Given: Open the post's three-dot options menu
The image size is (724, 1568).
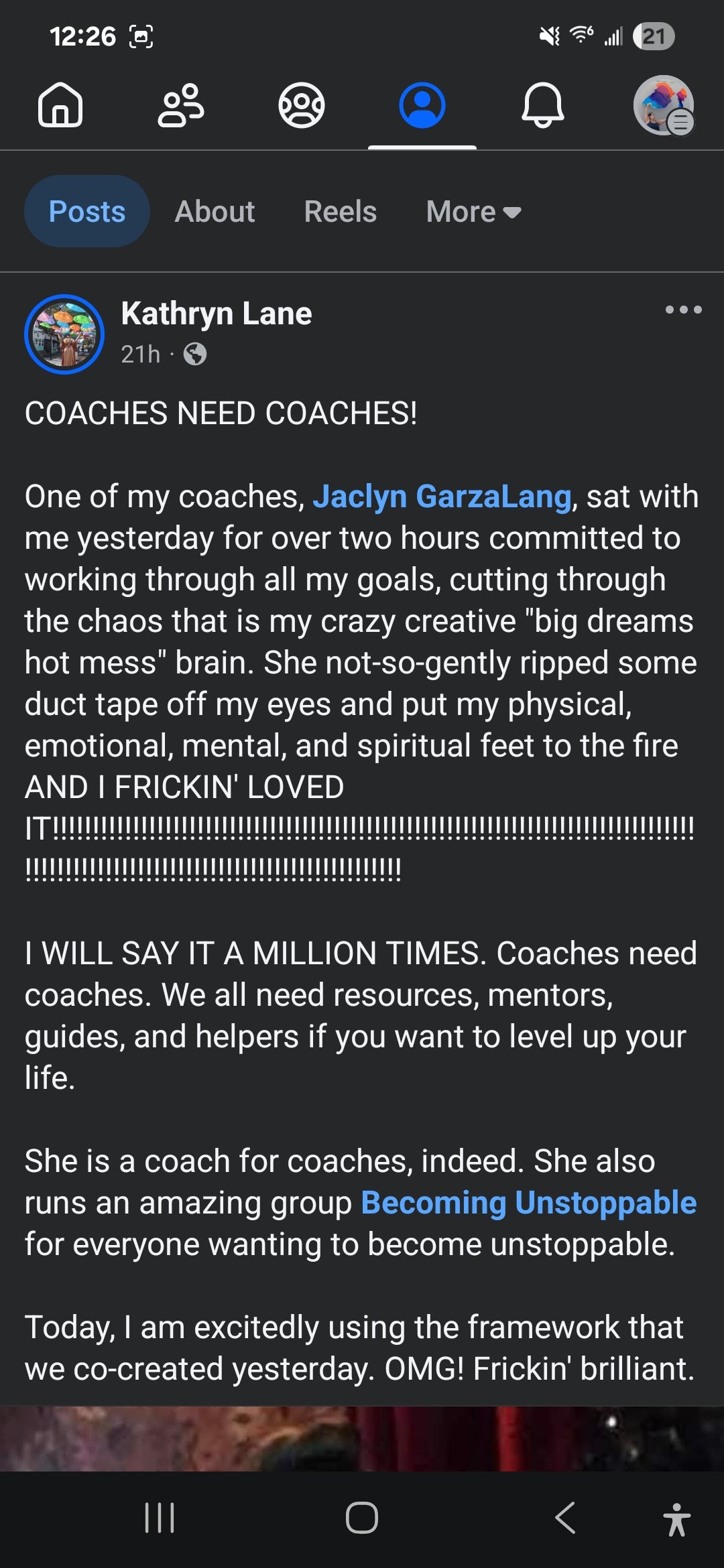Looking at the screenshot, I should click(x=683, y=310).
